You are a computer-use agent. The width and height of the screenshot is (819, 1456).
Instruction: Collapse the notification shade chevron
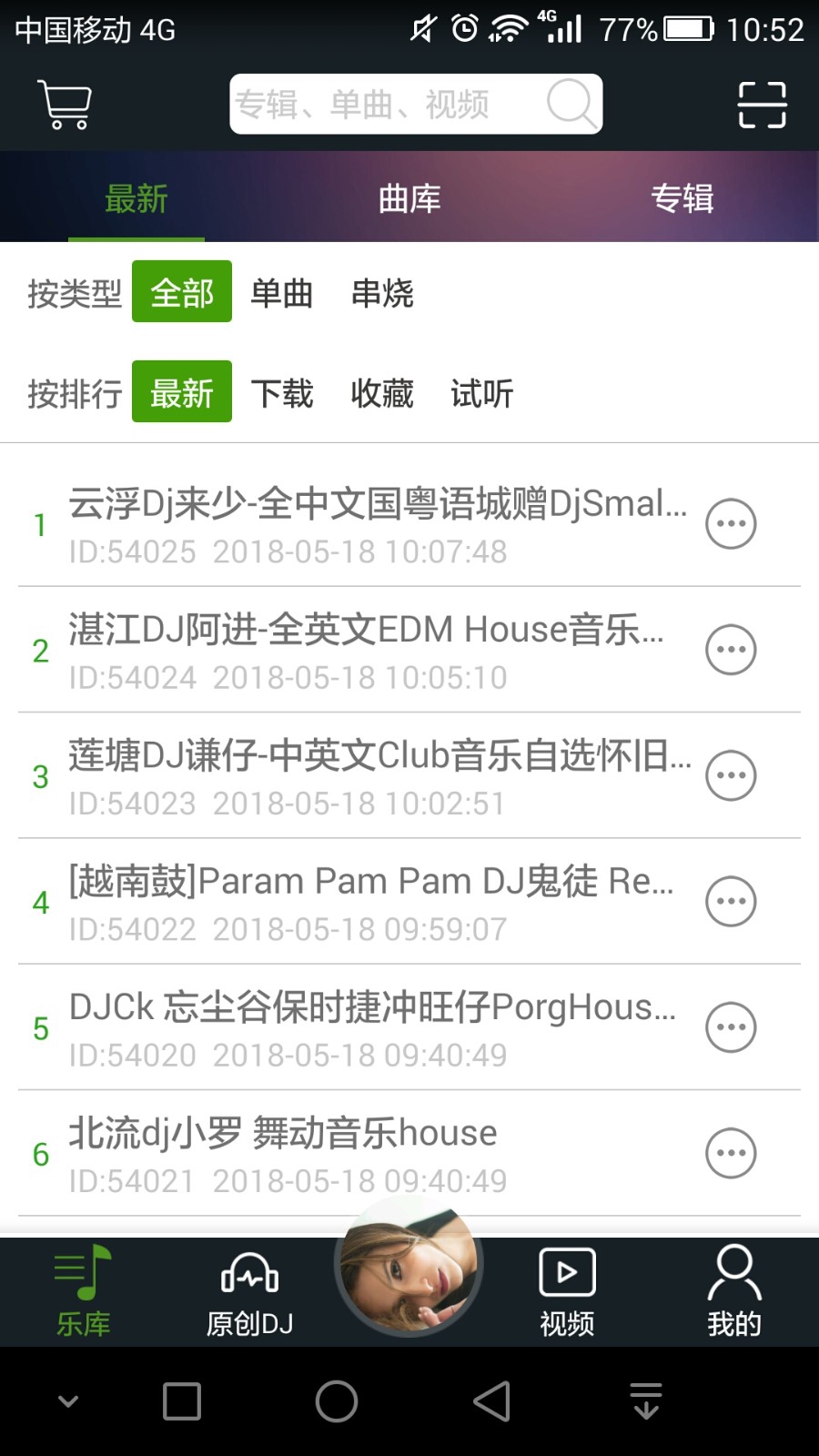click(x=67, y=1400)
